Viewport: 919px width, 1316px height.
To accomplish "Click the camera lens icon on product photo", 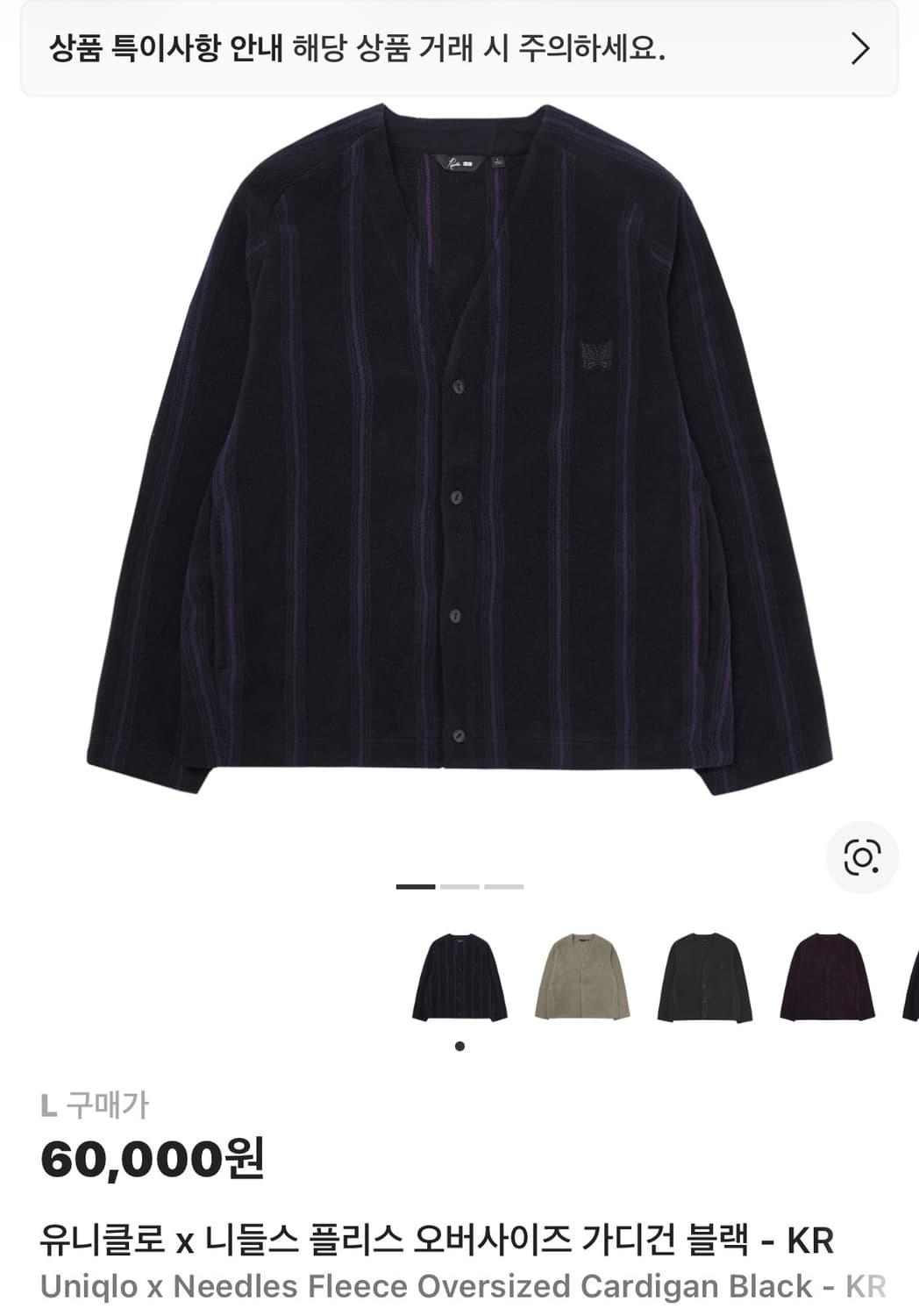I will coord(864,855).
